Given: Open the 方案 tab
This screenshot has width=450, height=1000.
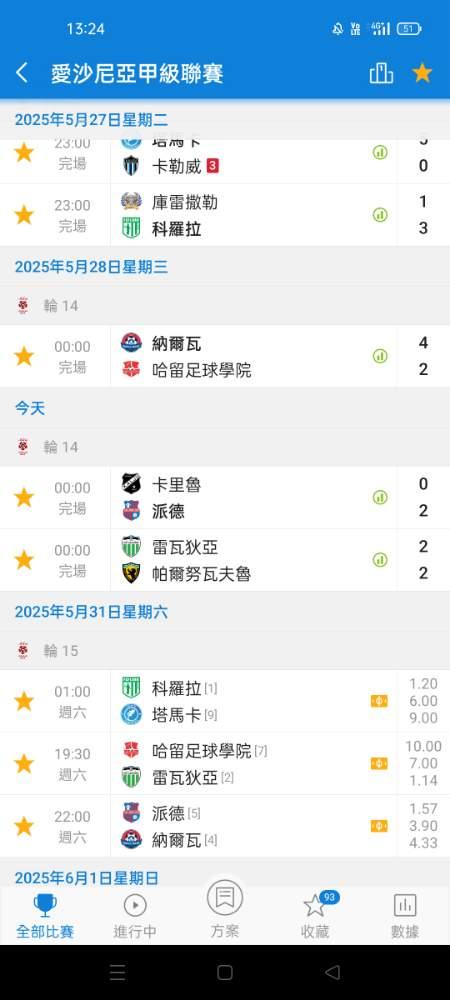Looking at the screenshot, I should (x=225, y=912).
